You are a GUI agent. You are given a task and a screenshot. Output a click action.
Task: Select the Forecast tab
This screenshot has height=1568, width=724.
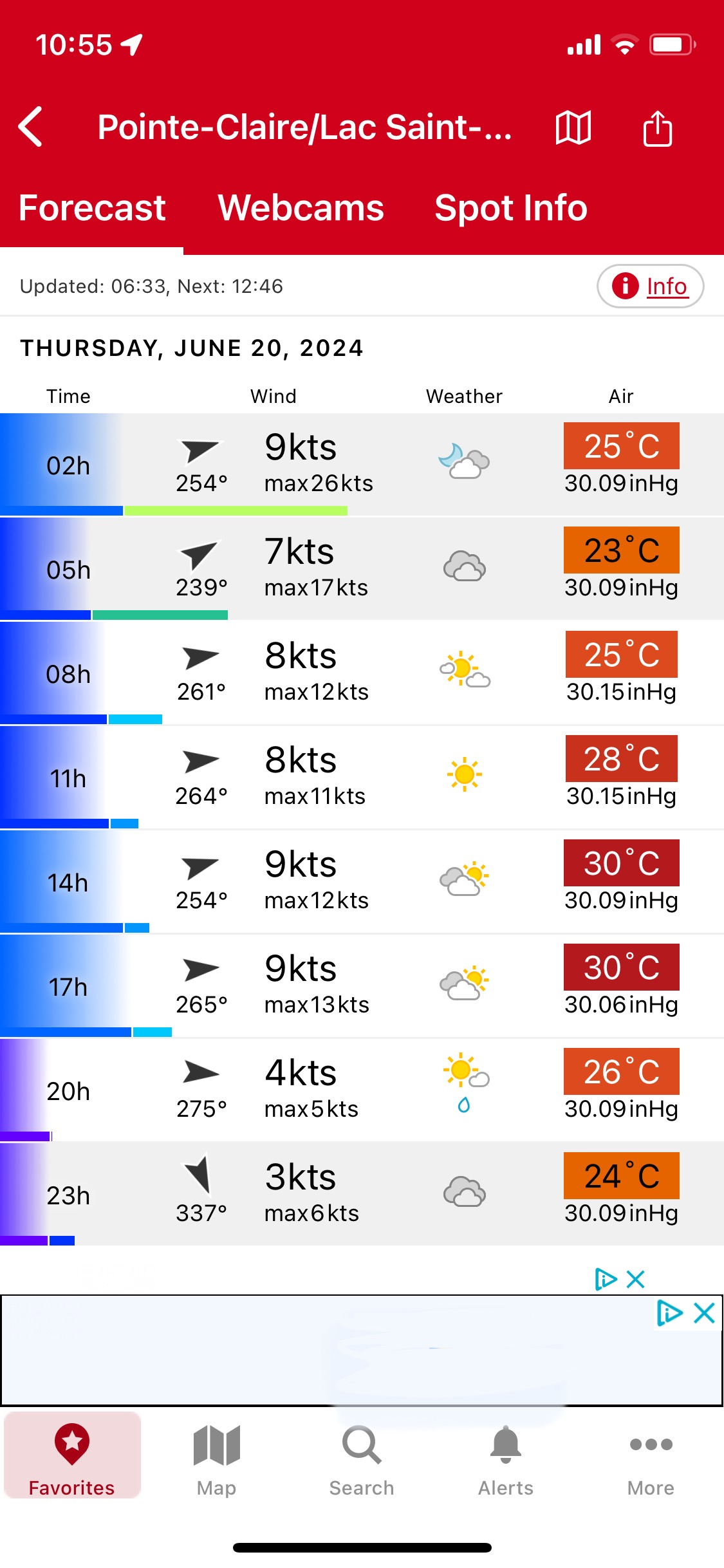92,208
